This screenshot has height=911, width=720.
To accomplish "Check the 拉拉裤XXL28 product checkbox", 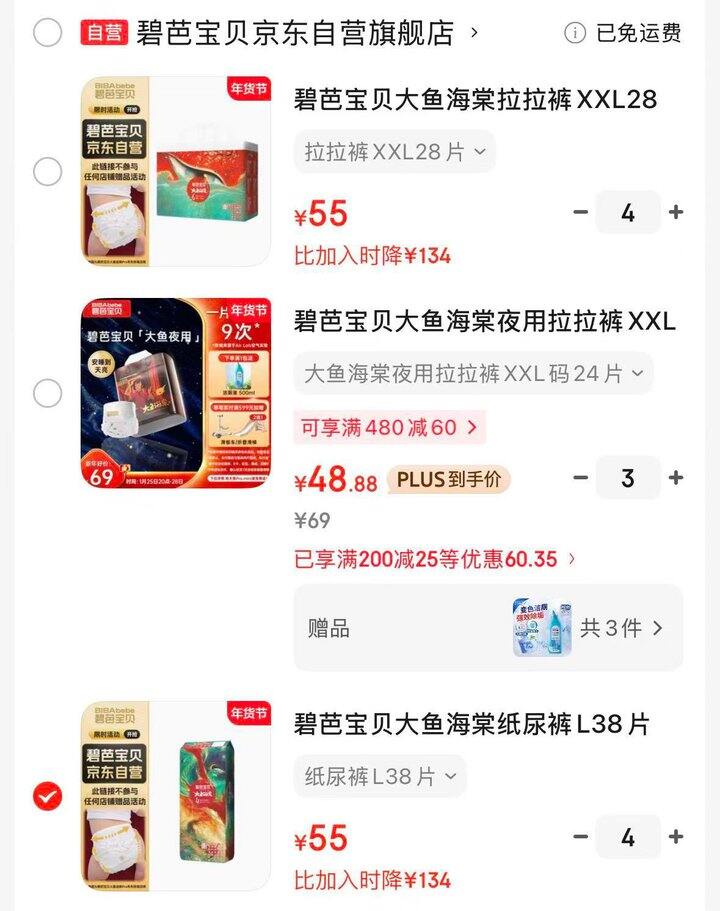I will 47,172.
